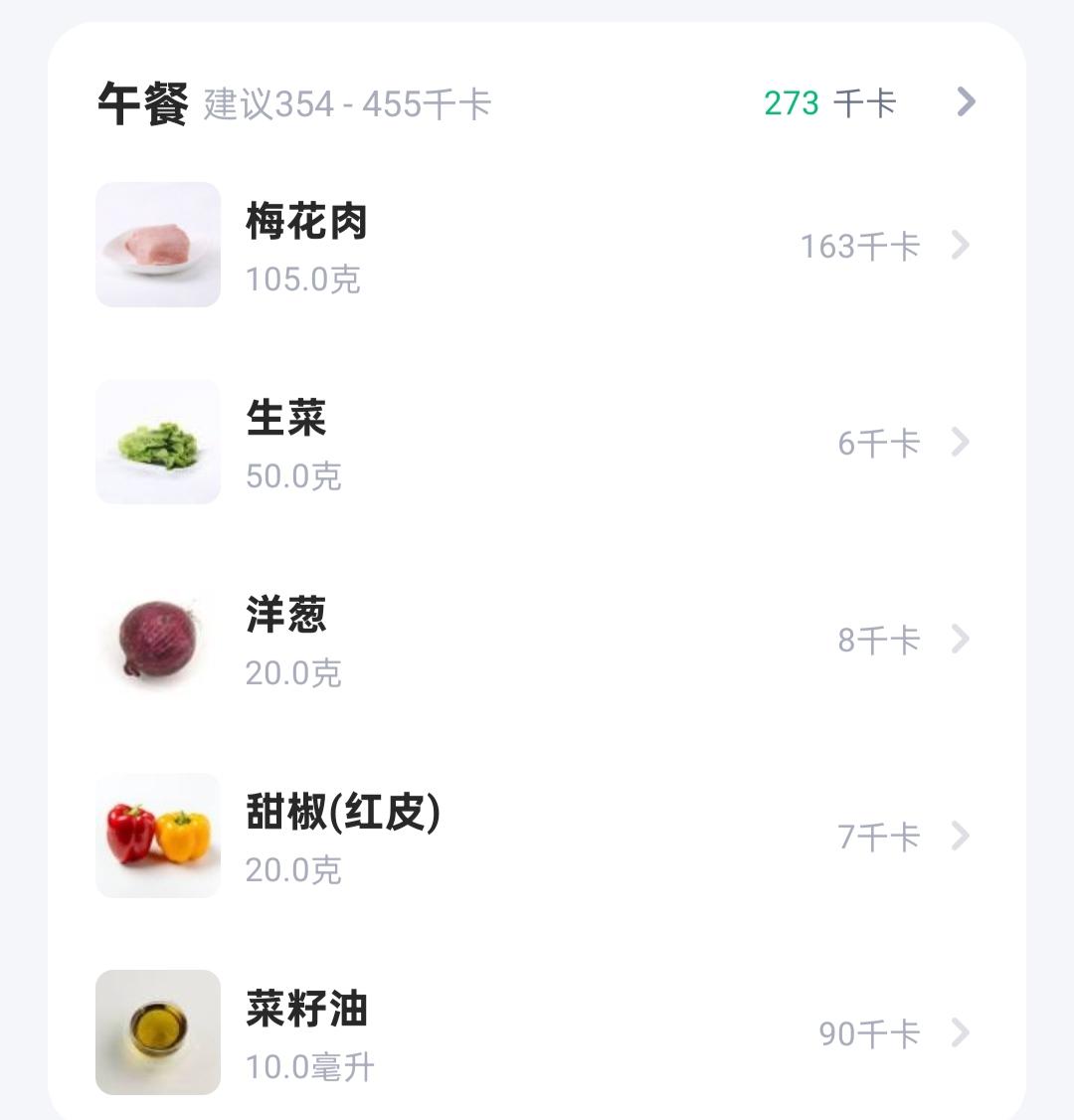This screenshot has height=1120, width=1074.
Task: Select the 梅花肉 entry name
Action: pos(305,223)
